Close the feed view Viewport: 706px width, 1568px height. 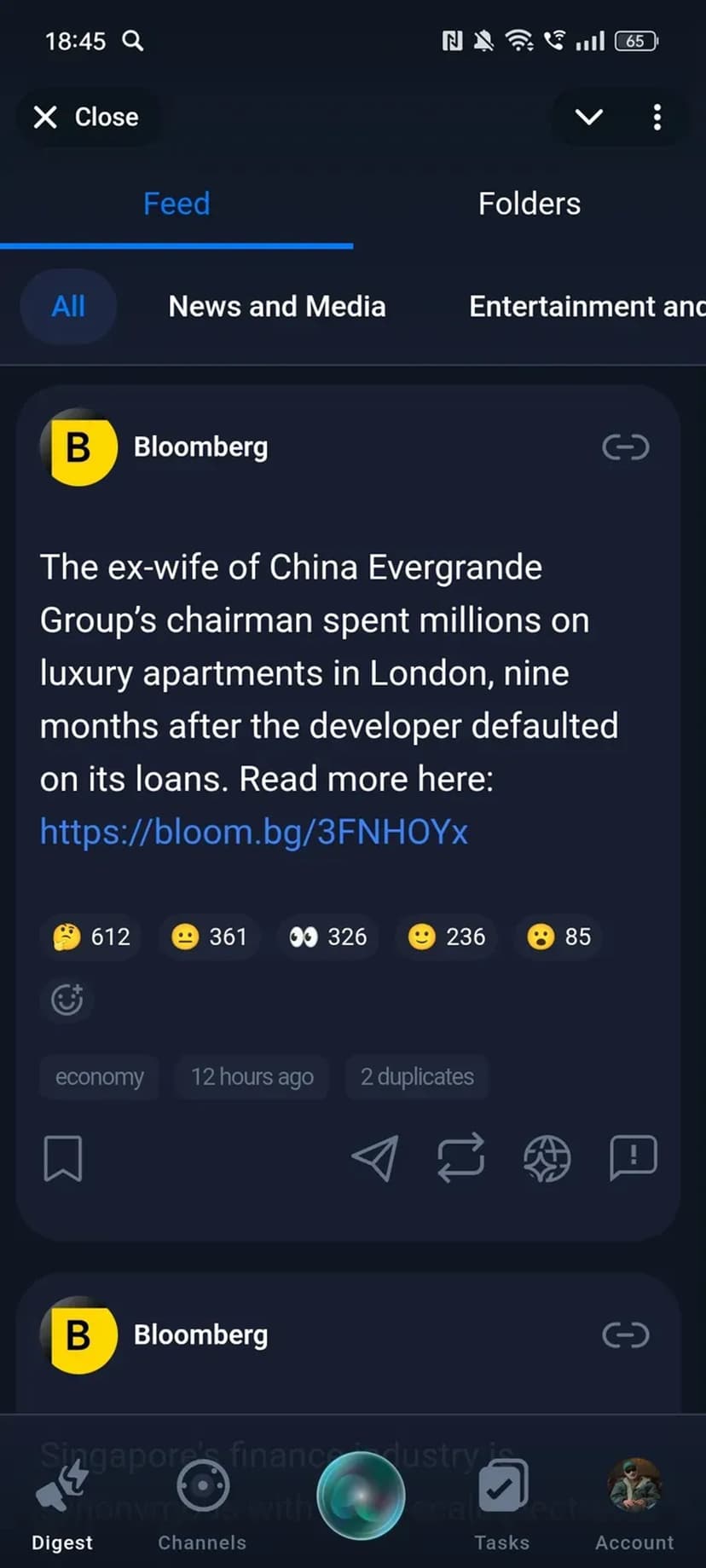85,117
